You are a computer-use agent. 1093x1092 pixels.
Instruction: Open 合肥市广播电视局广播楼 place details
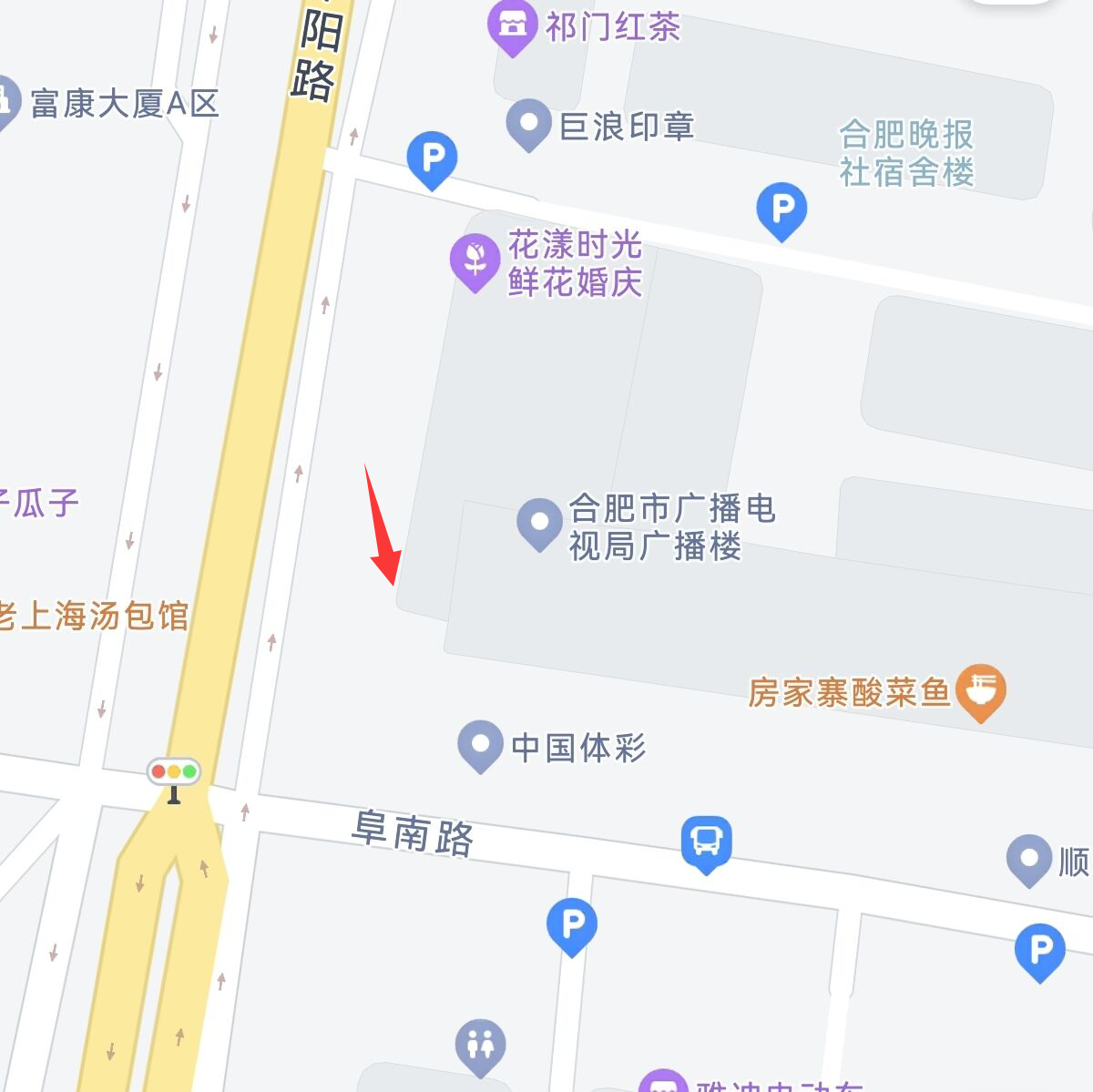coord(539,523)
